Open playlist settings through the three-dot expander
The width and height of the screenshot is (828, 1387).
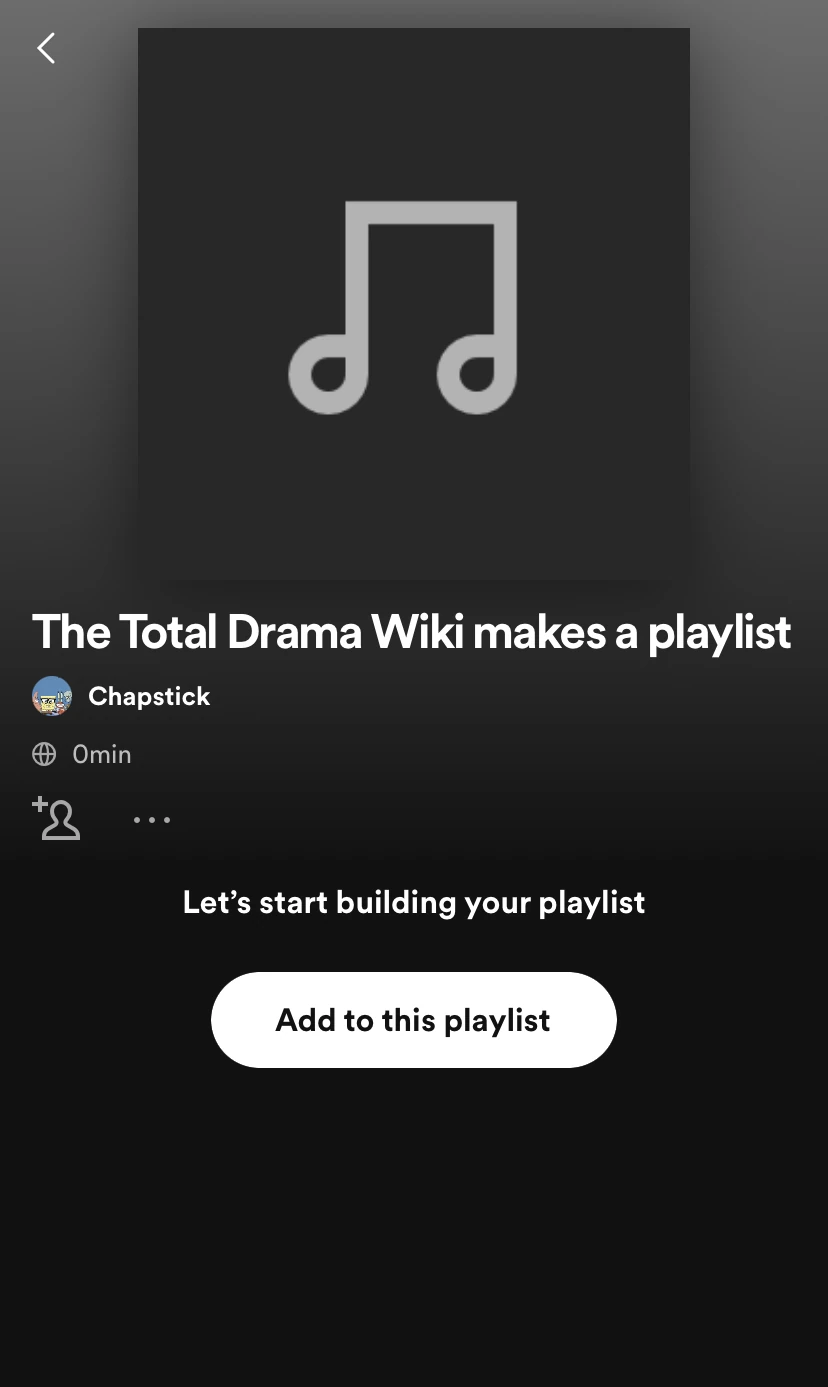[152, 819]
